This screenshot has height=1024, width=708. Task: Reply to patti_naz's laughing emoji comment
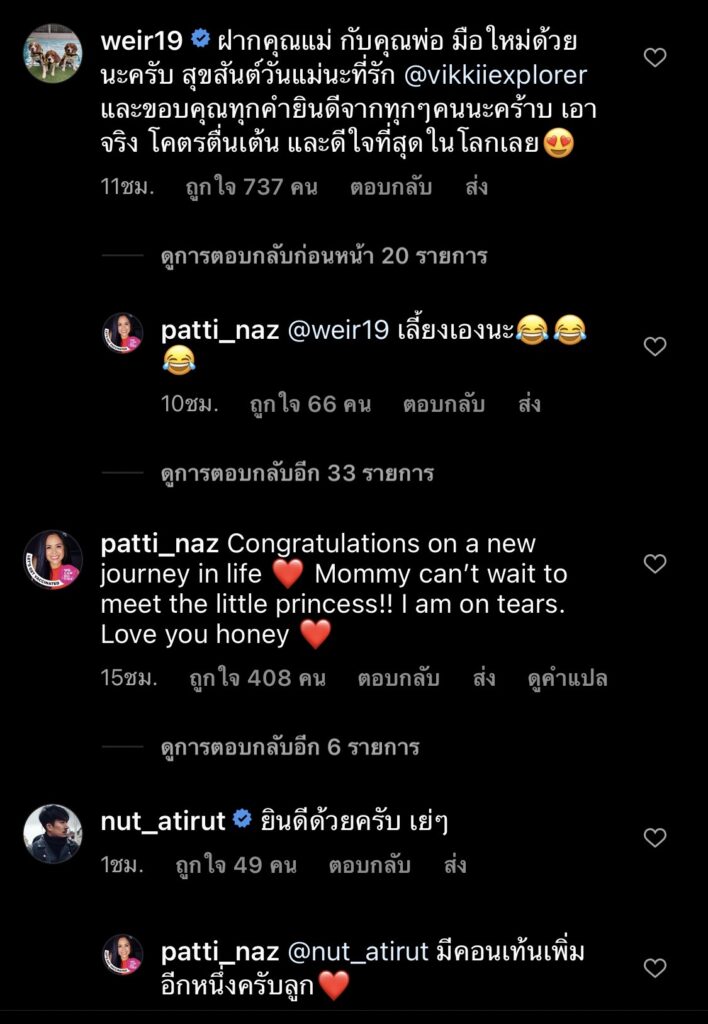444,404
